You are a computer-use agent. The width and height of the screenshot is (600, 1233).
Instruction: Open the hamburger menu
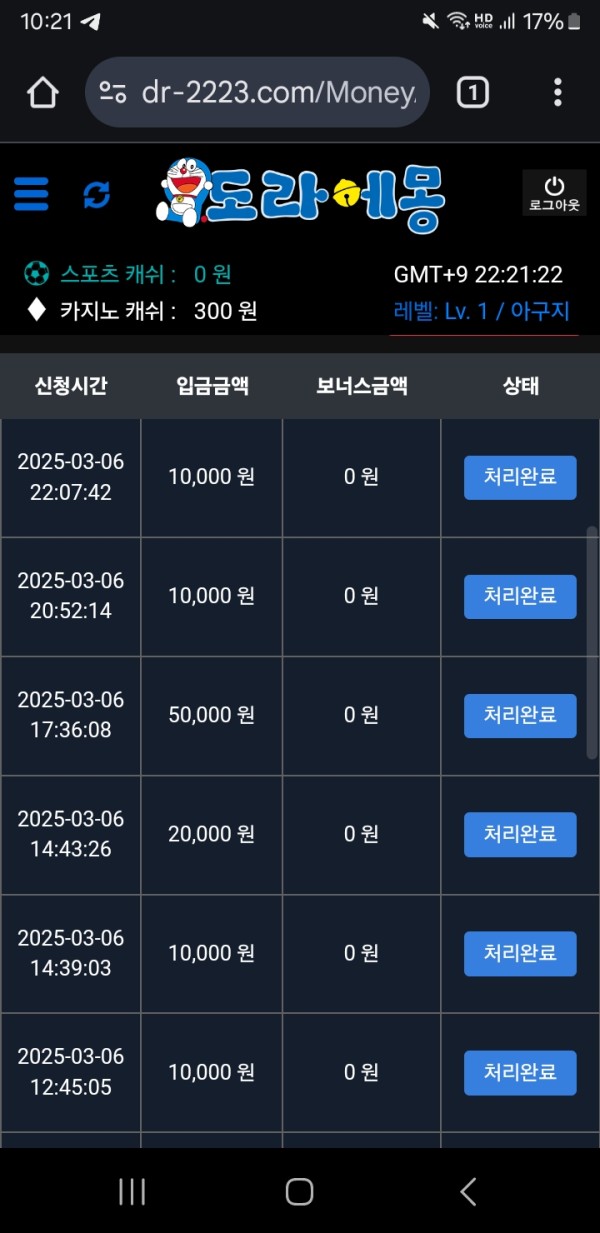point(31,194)
